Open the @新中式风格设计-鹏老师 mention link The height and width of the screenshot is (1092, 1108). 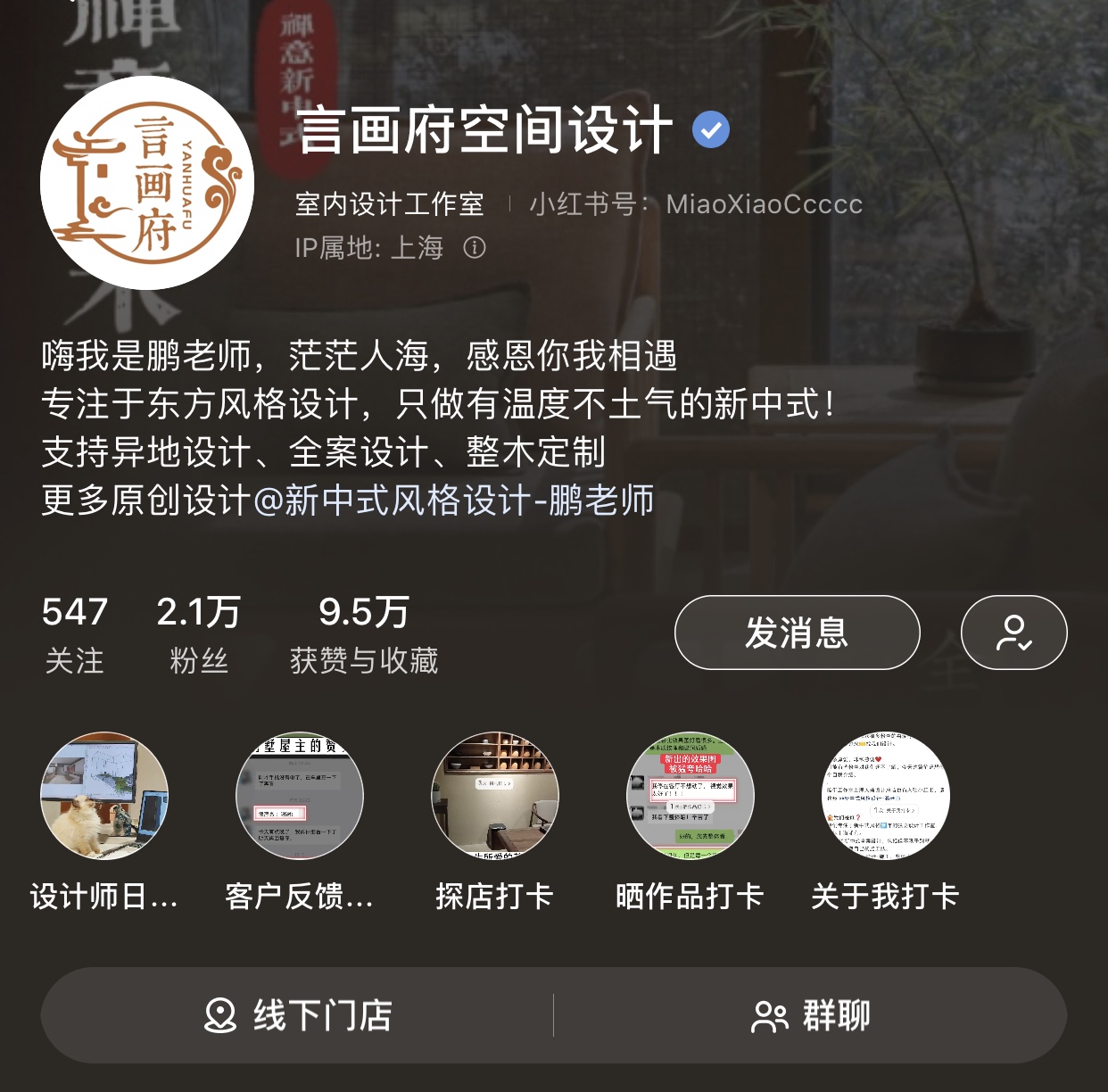[x=454, y=500]
